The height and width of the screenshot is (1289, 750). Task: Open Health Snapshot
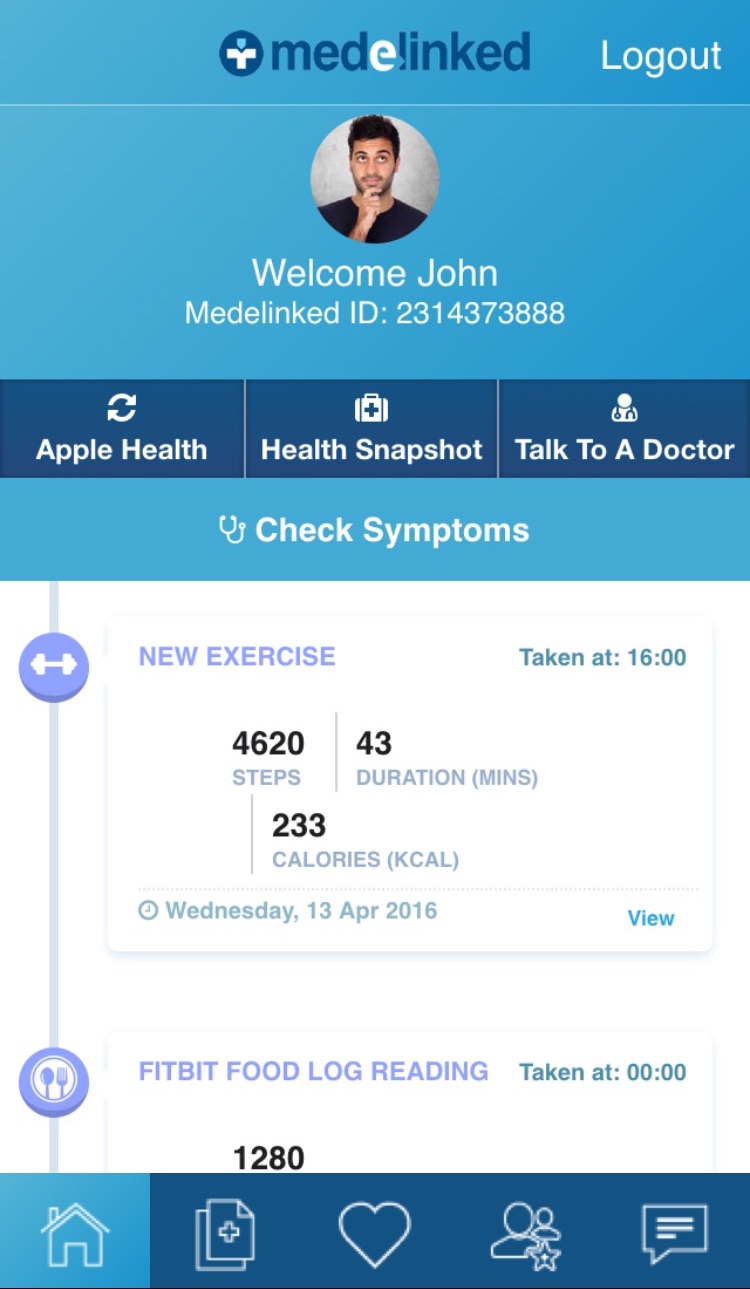[372, 429]
